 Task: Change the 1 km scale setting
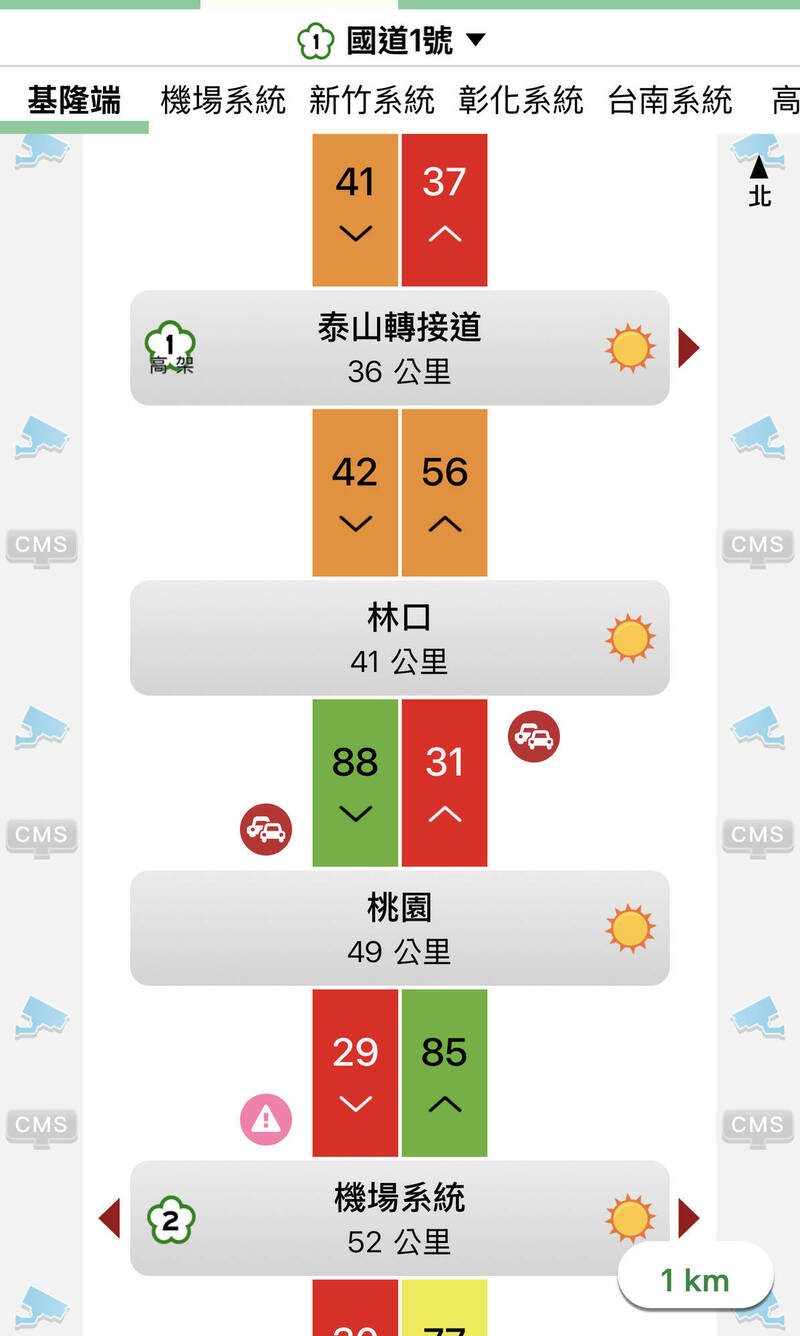(x=695, y=1280)
